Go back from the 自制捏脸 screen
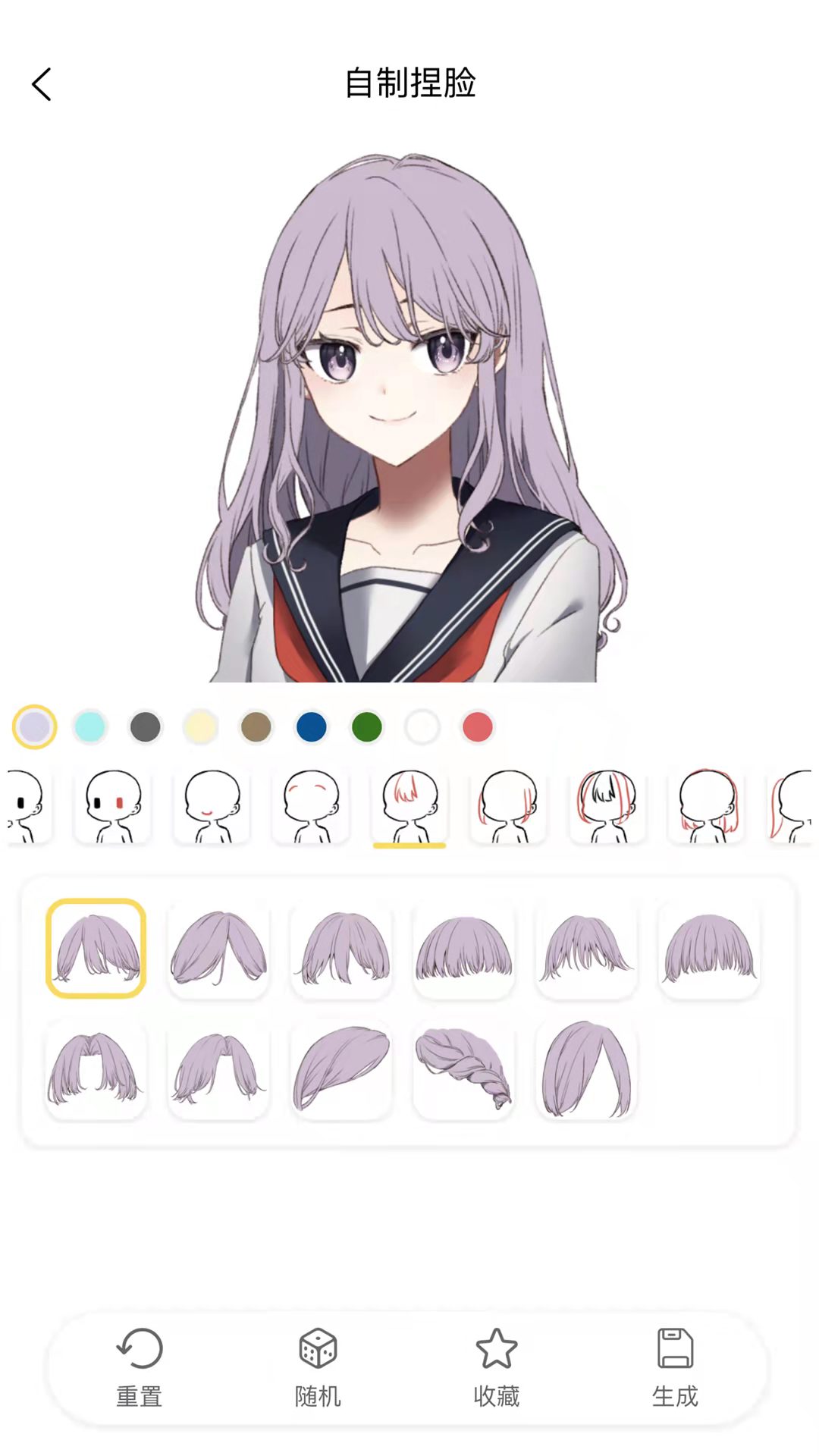Screen dimensions: 819x1456 (x=42, y=84)
